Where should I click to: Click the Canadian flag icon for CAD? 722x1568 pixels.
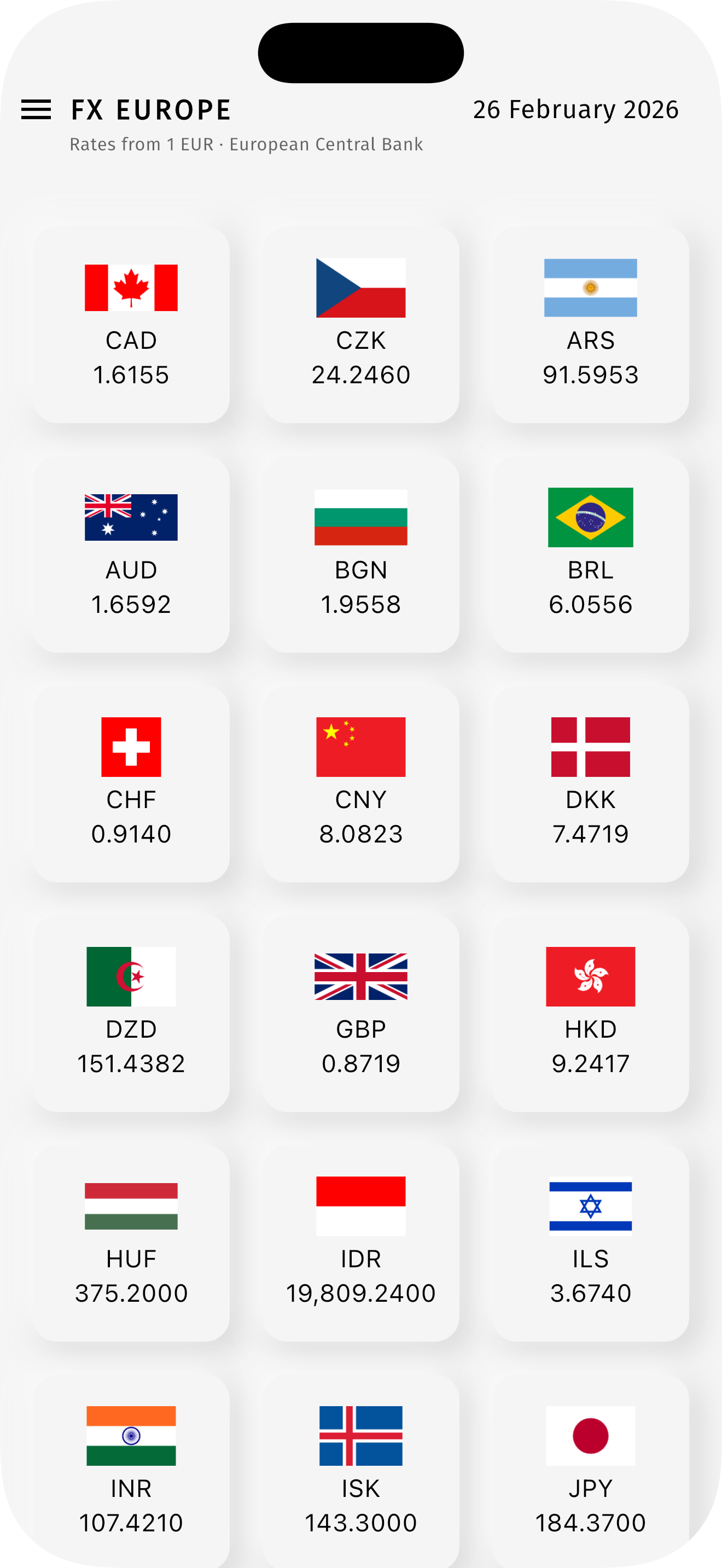(131, 289)
